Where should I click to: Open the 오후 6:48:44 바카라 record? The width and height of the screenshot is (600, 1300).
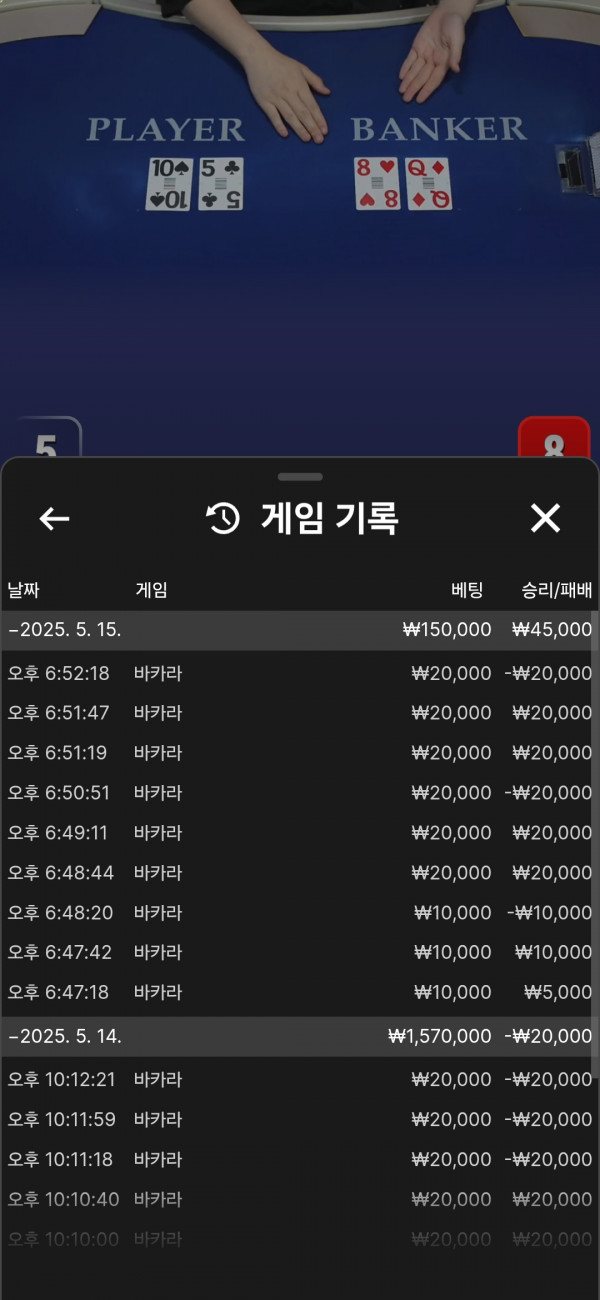pos(298,873)
